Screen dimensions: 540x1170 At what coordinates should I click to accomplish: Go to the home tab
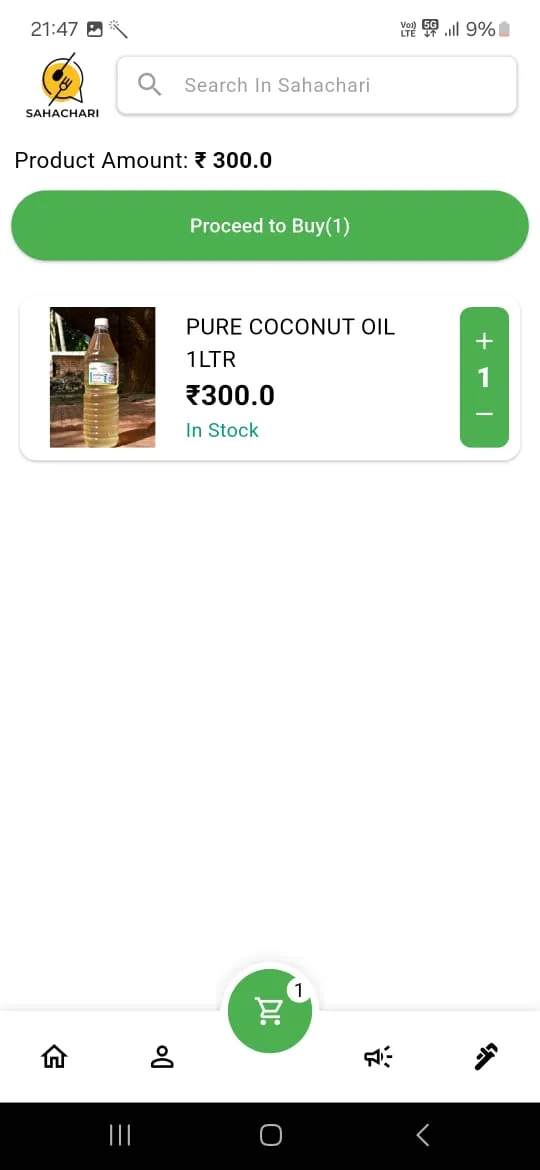coord(54,1057)
